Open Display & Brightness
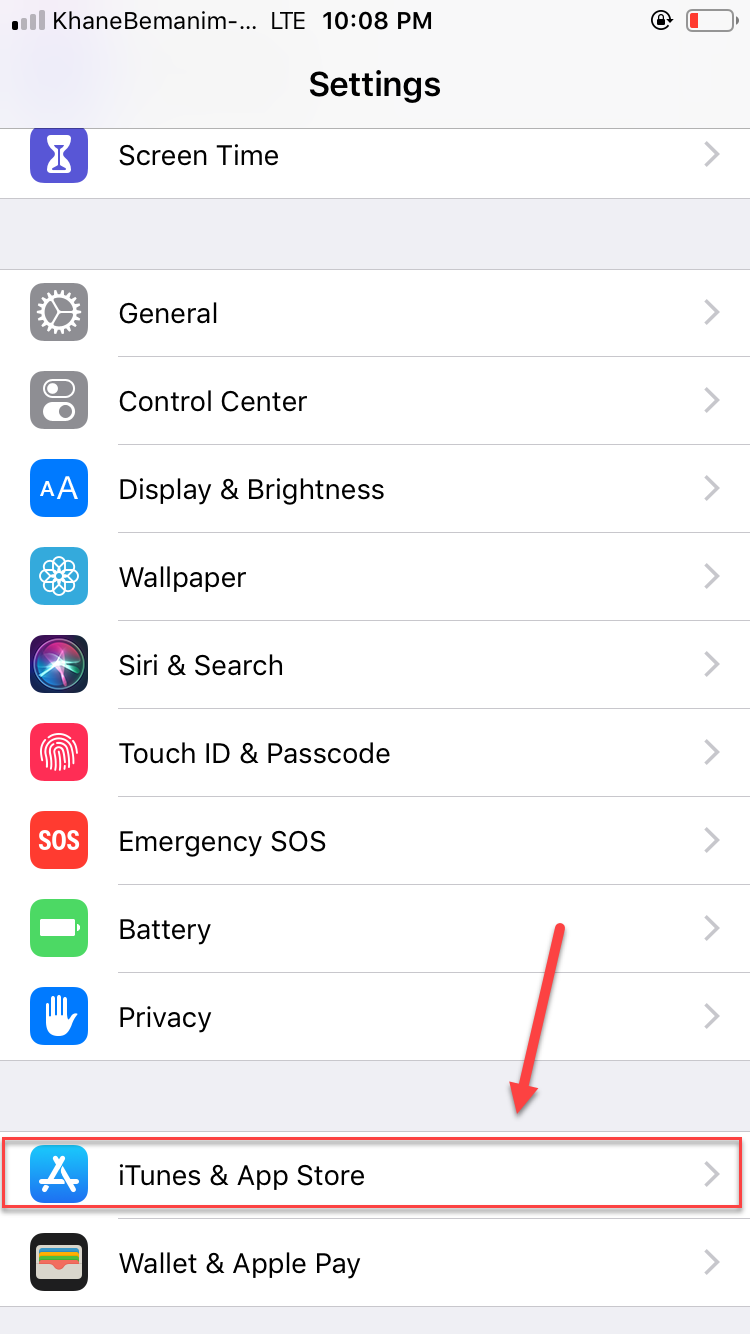Screen dimensions: 750x1334 (x=375, y=490)
